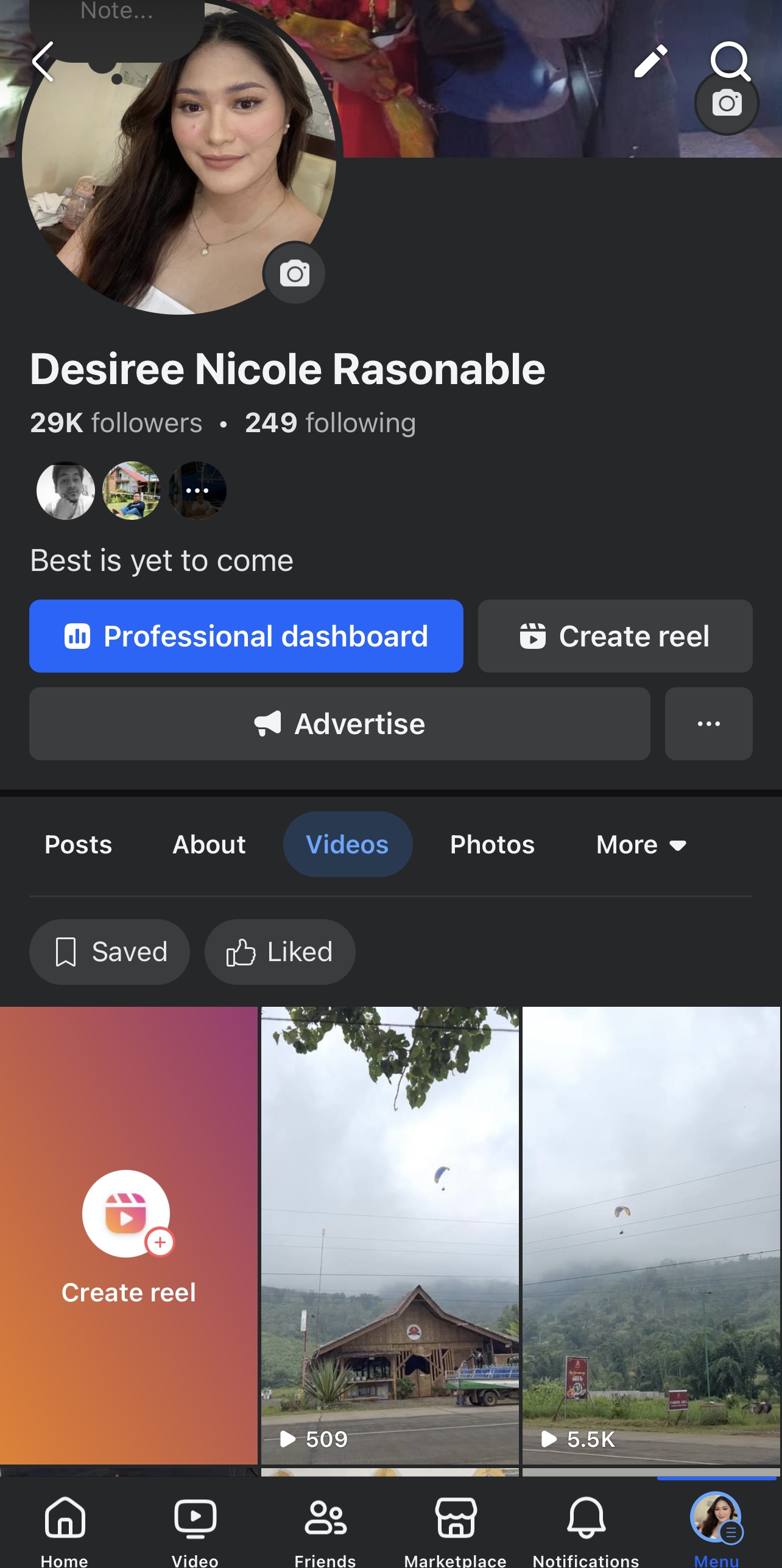
Task: Tap the Advertise button
Action: (x=339, y=724)
